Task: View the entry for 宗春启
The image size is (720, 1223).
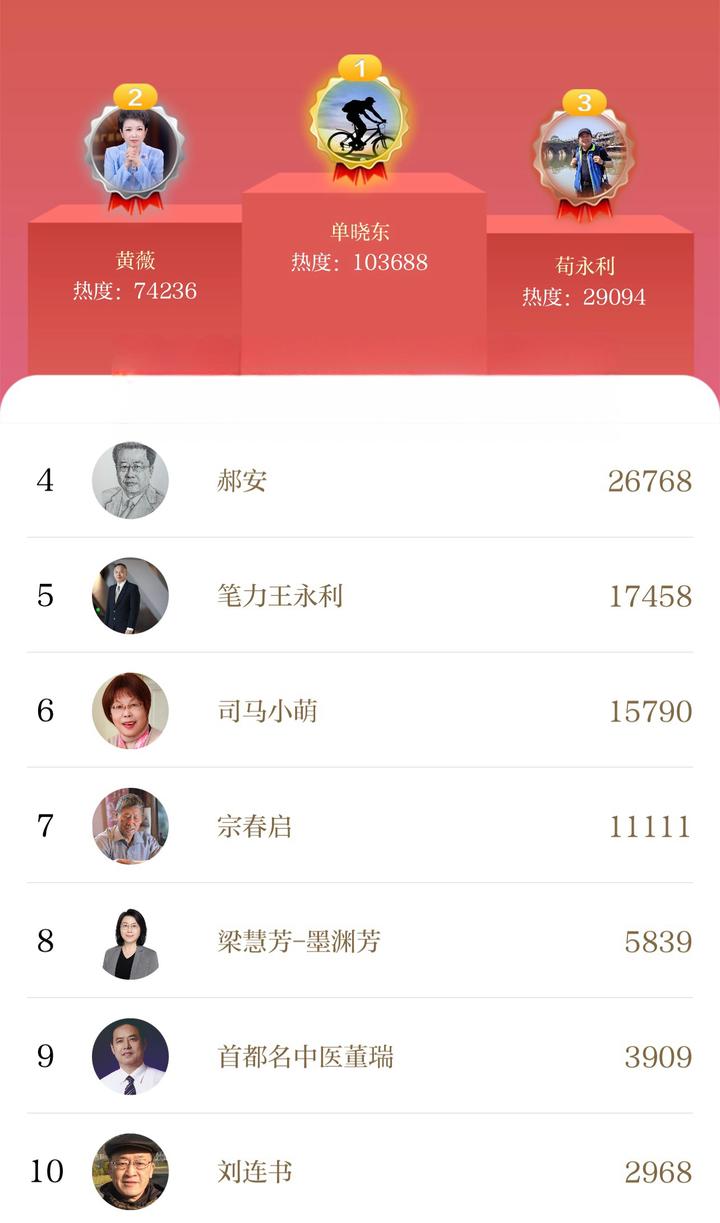Action: [254, 826]
